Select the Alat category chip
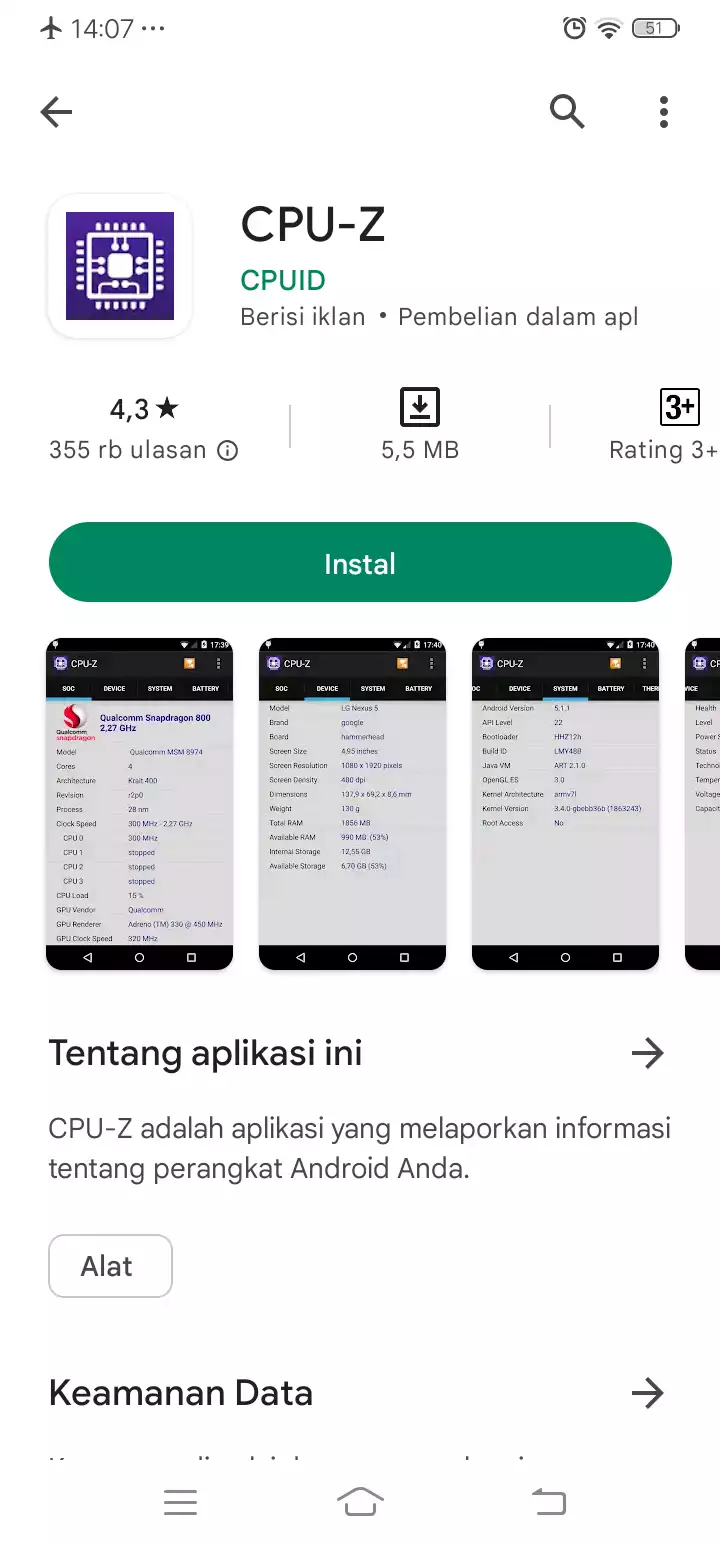720x1544 pixels. coord(110,1266)
